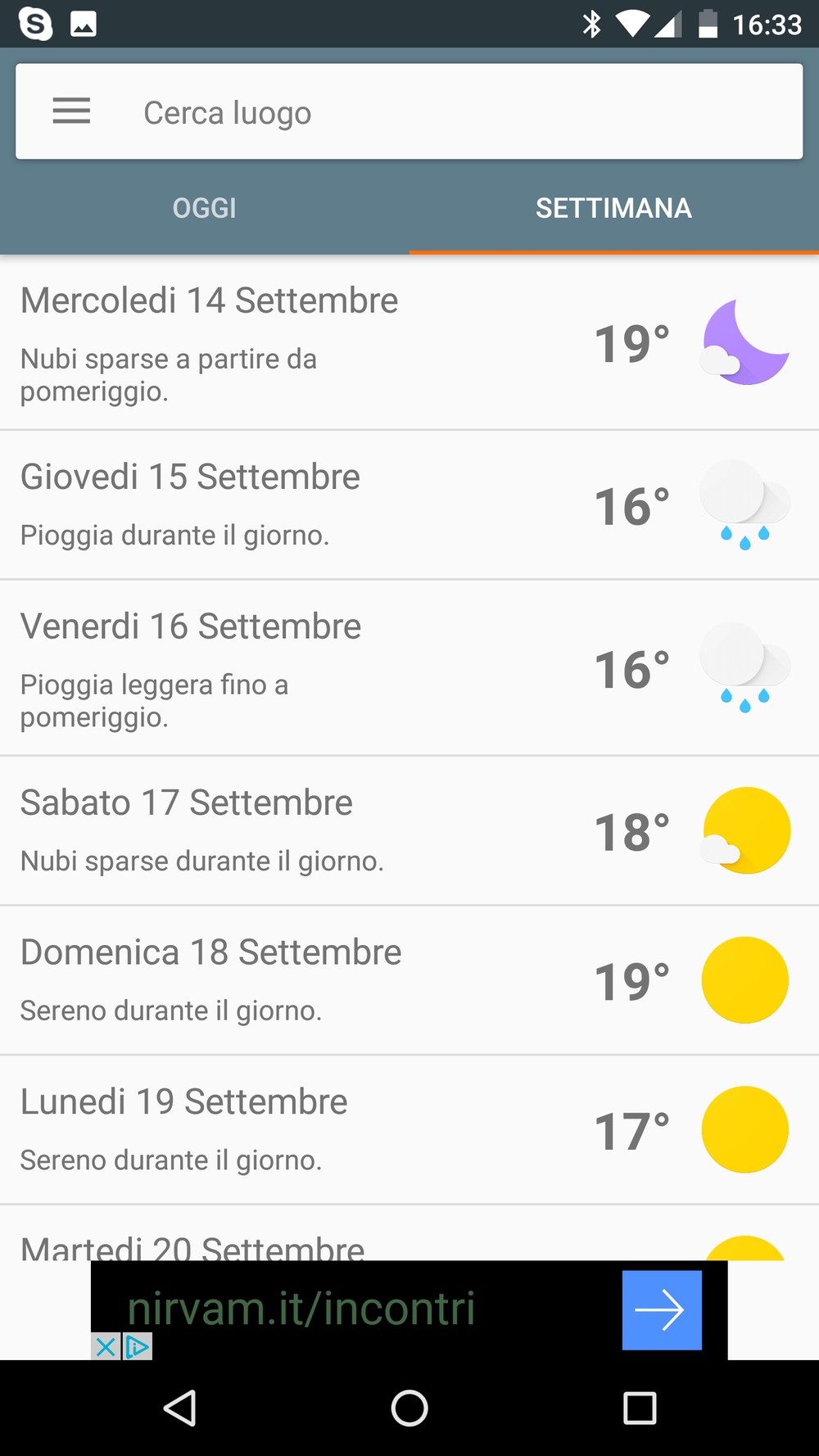Tap the Cerca luogo search field
This screenshot has width=819, height=1456.
click(459, 112)
